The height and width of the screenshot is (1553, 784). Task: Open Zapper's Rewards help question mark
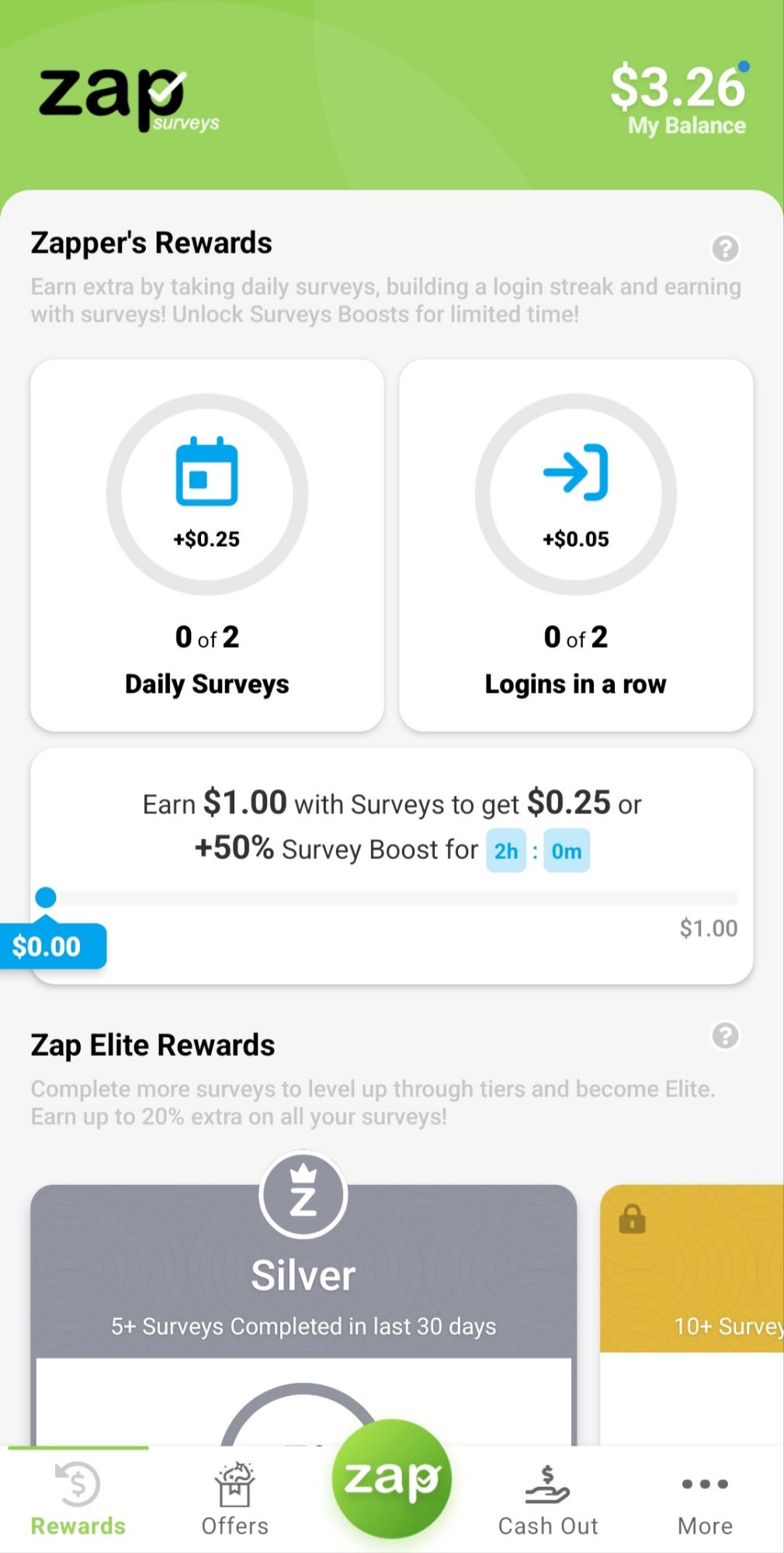coord(725,250)
